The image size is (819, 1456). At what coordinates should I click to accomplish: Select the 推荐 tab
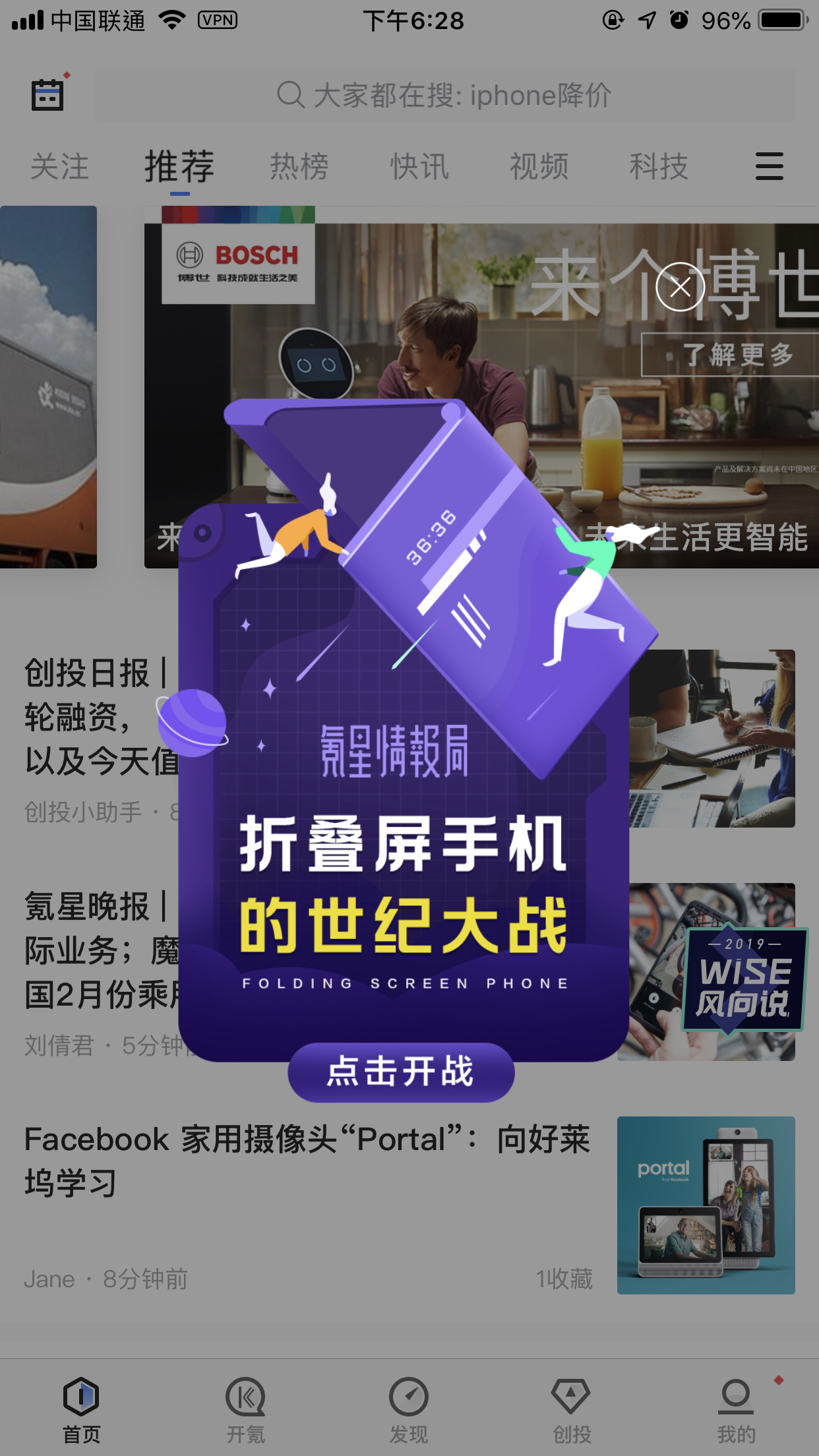(179, 166)
